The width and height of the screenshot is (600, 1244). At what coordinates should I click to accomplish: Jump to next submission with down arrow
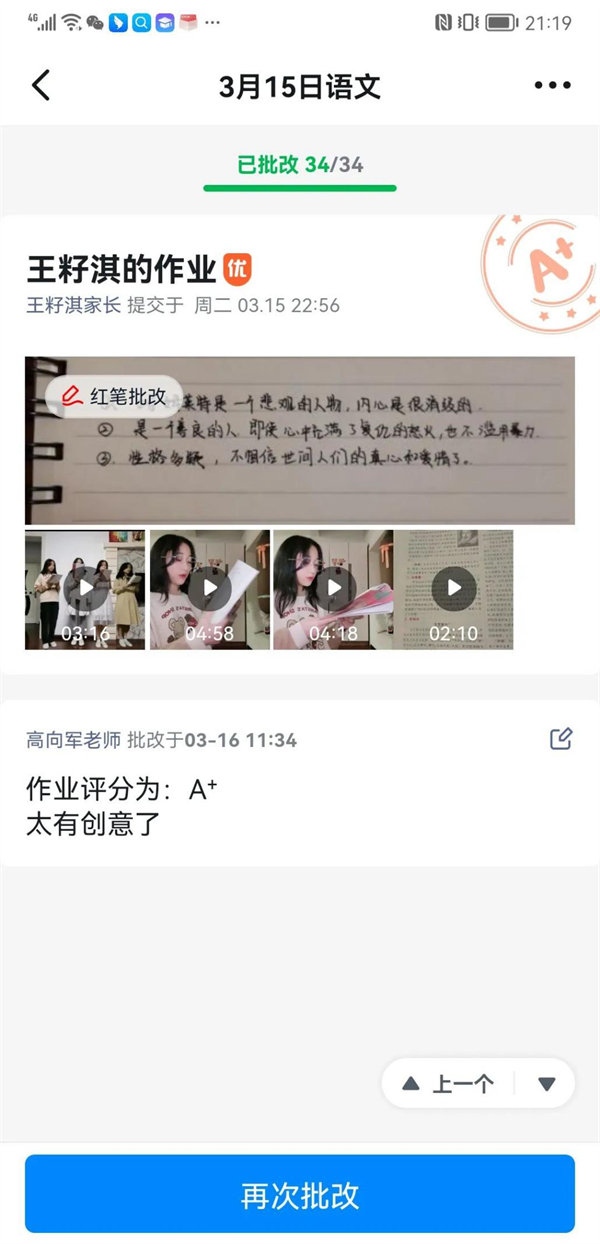click(x=547, y=1084)
